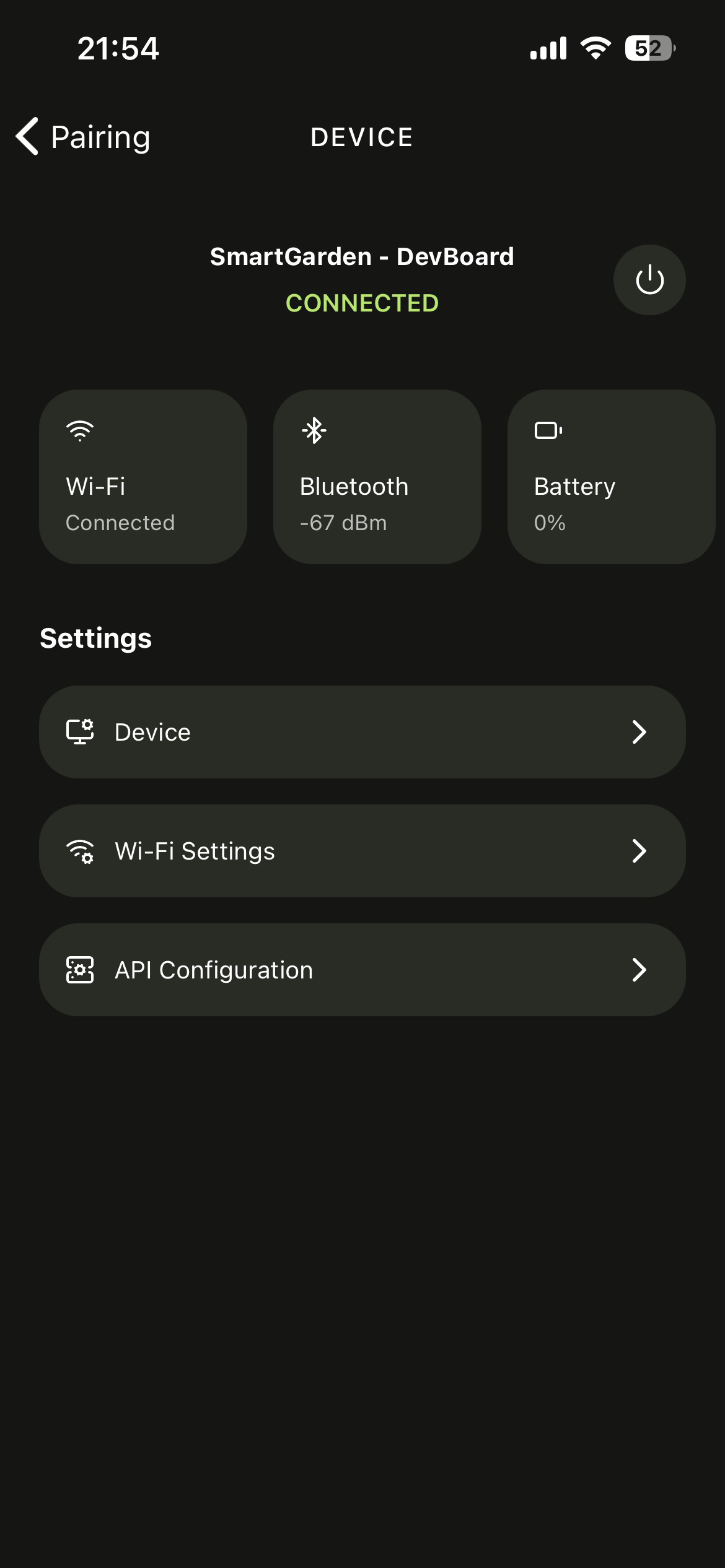Open the Bluetooth signal card
The height and width of the screenshot is (1568, 725).
[377, 476]
